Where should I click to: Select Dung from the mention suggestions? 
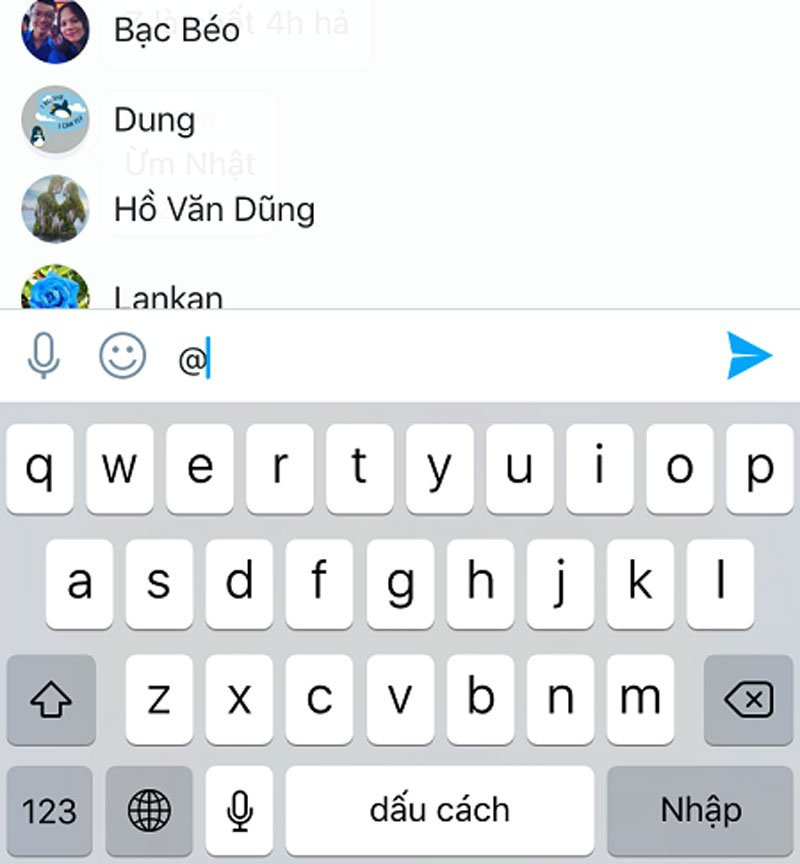155,120
